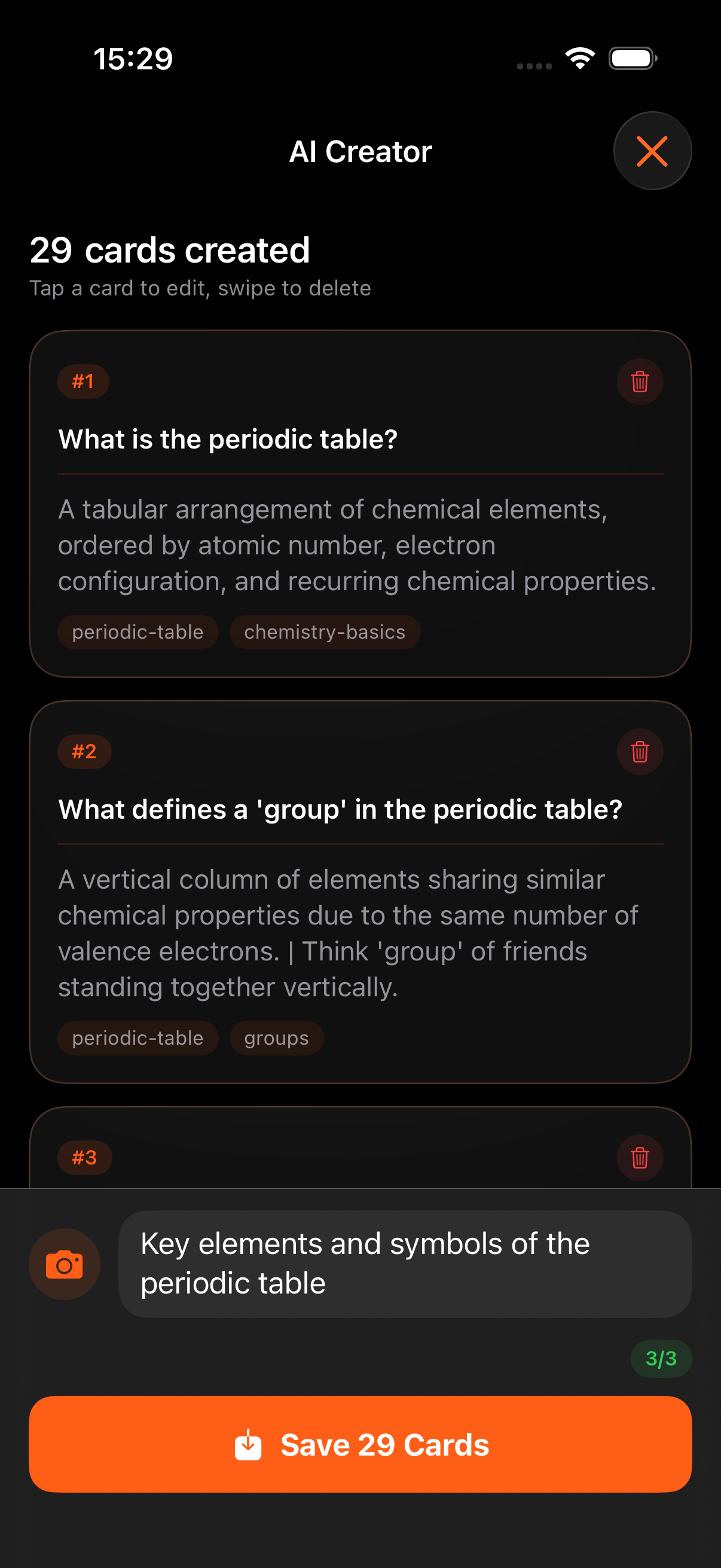The height and width of the screenshot is (1568, 721).
Task: Tap the 3/3 generation counter badge
Action: pyautogui.click(x=661, y=1359)
